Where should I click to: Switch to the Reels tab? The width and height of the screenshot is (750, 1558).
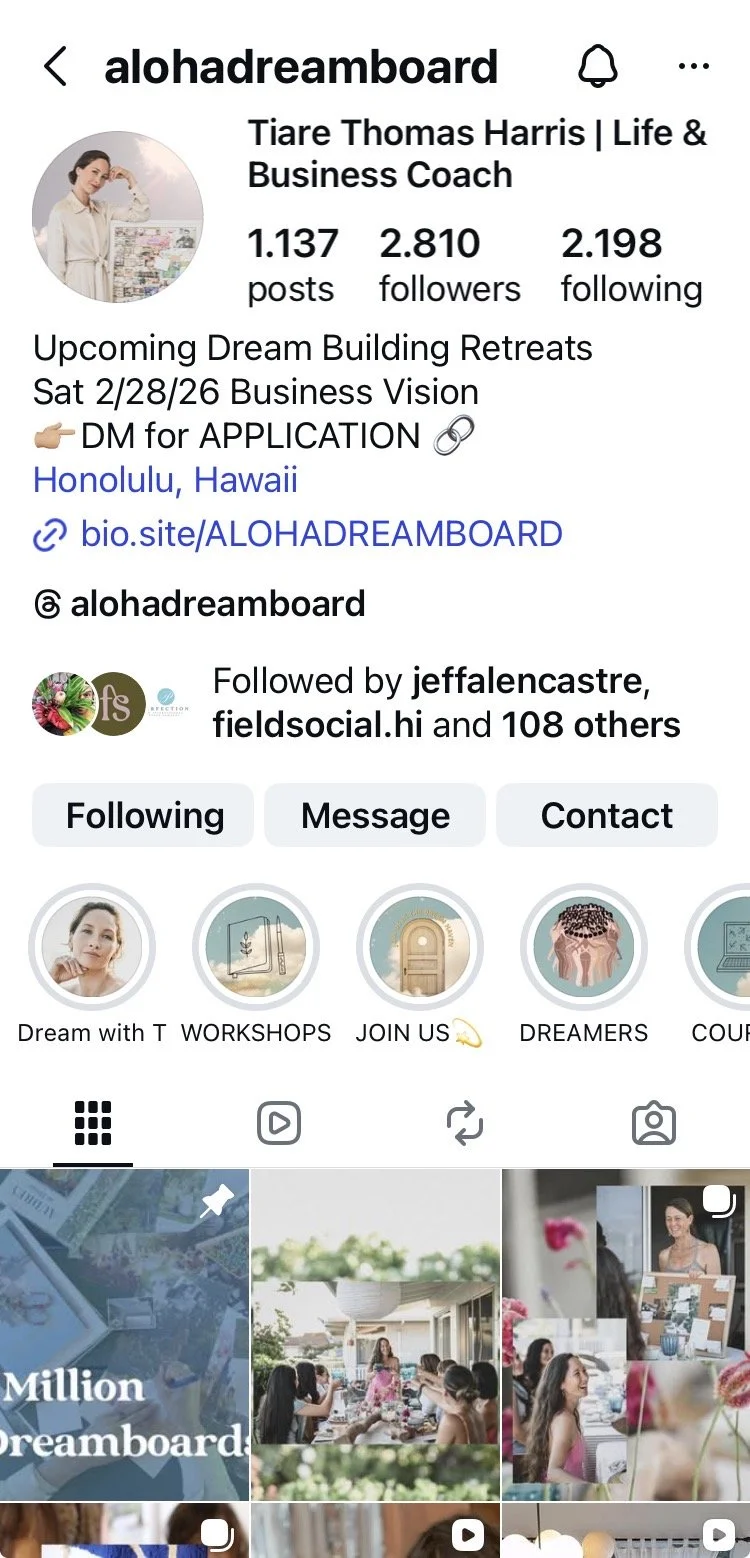pyautogui.click(x=279, y=1124)
